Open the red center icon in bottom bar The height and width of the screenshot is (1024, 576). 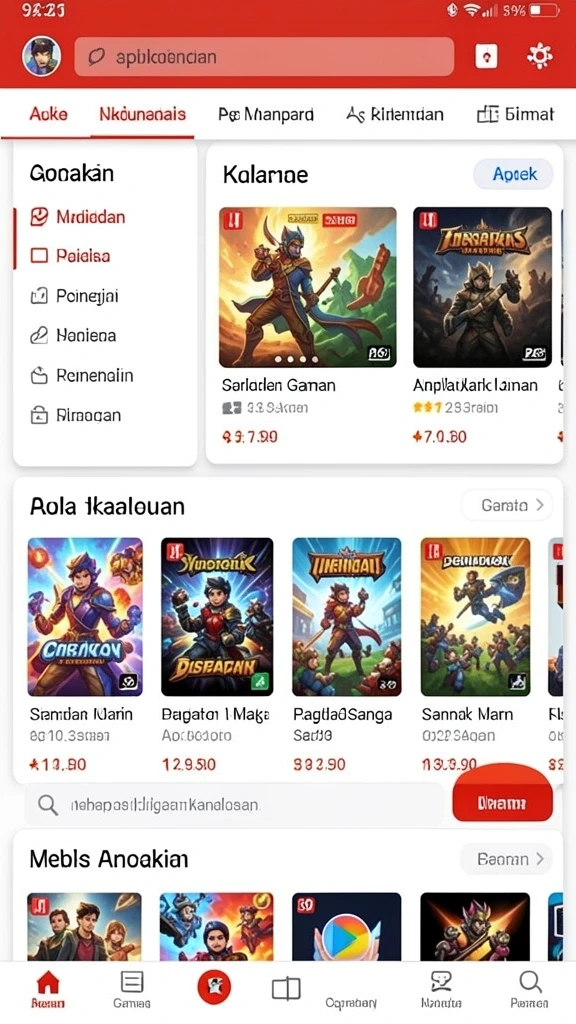click(x=214, y=986)
